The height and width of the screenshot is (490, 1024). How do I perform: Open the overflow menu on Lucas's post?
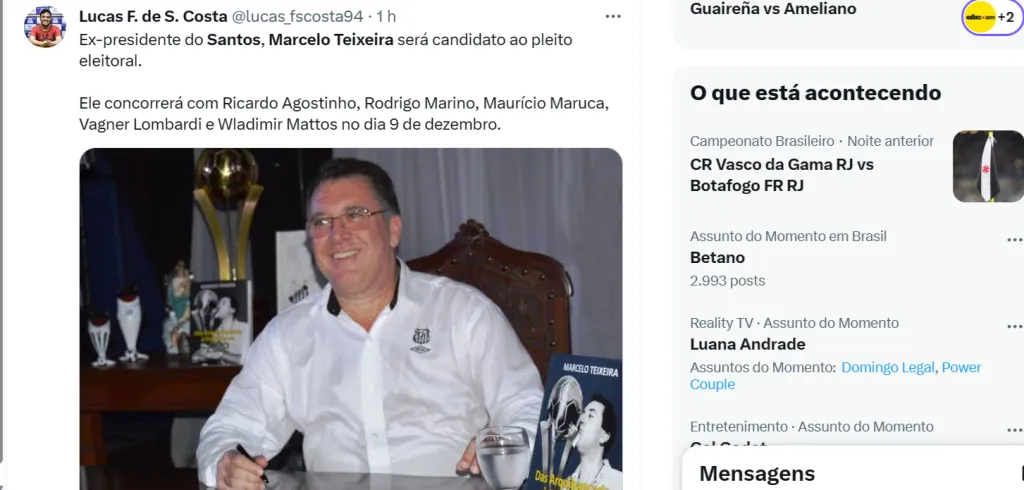[x=613, y=17]
